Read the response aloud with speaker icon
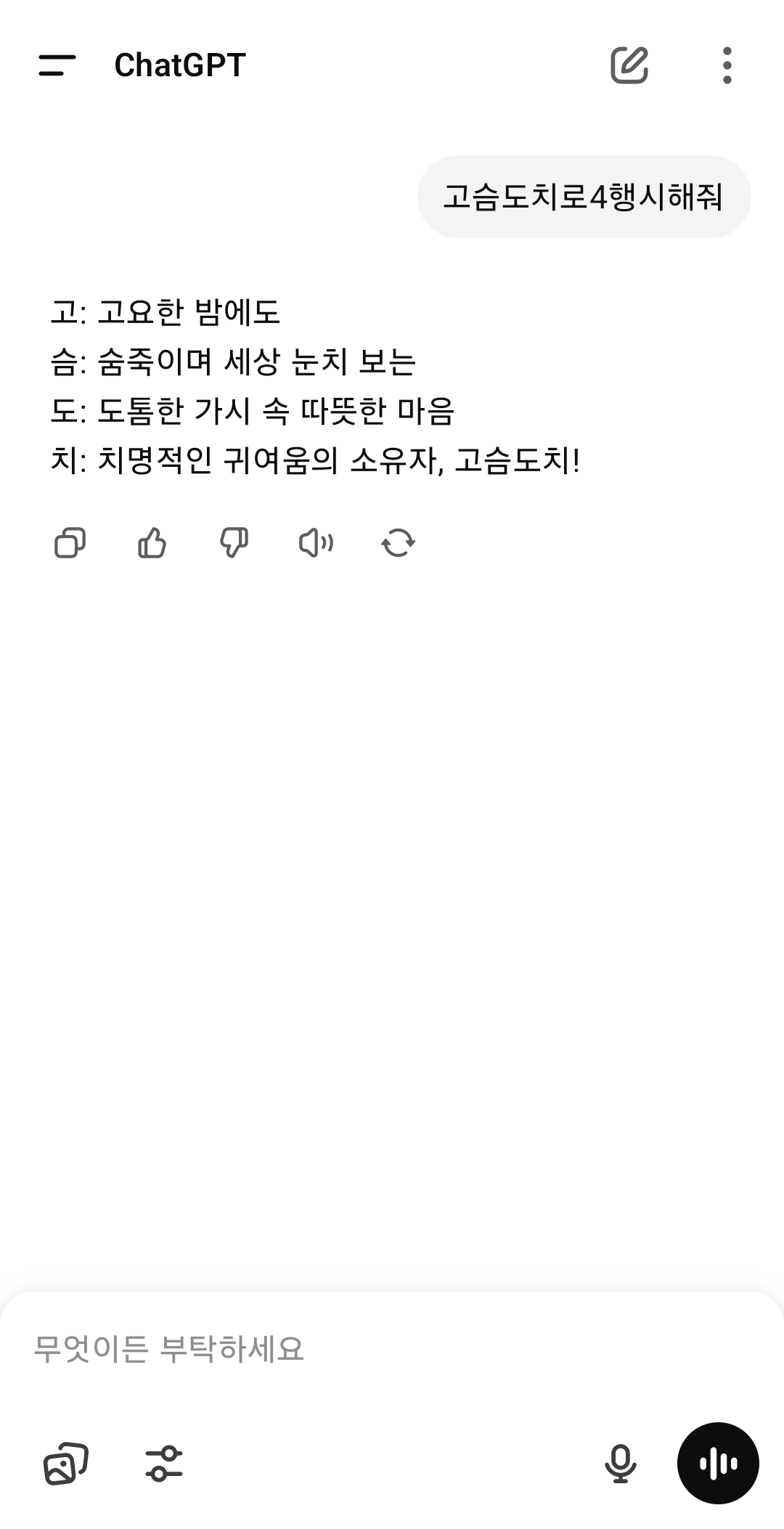 click(316, 542)
